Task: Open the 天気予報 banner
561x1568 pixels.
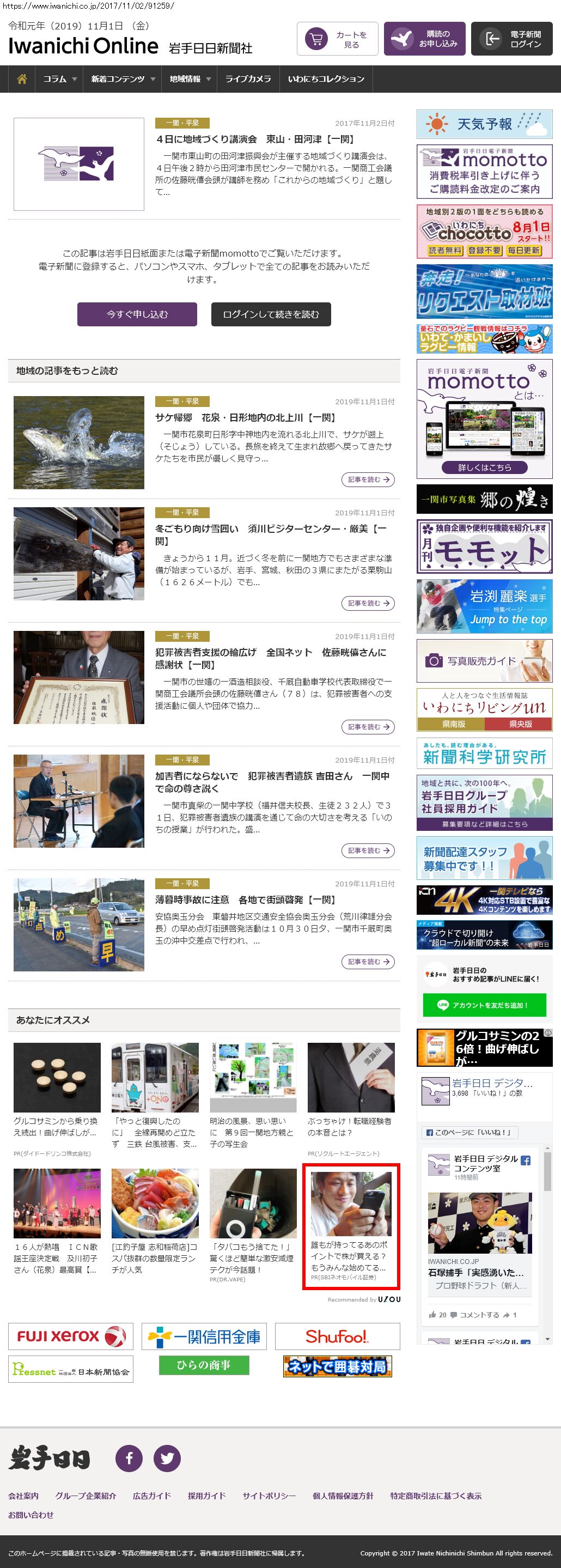Action: [x=484, y=124]
